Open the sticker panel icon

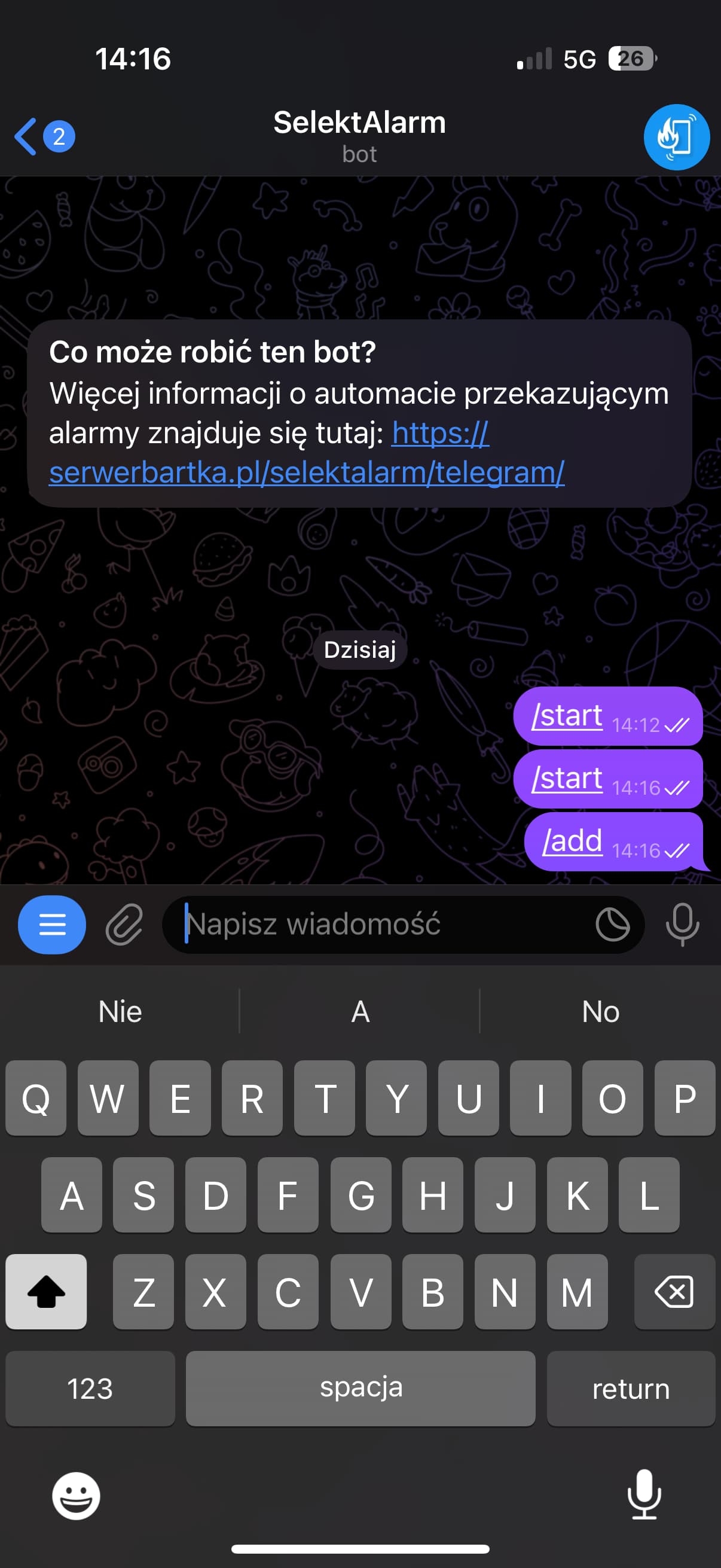coord(612,925)
